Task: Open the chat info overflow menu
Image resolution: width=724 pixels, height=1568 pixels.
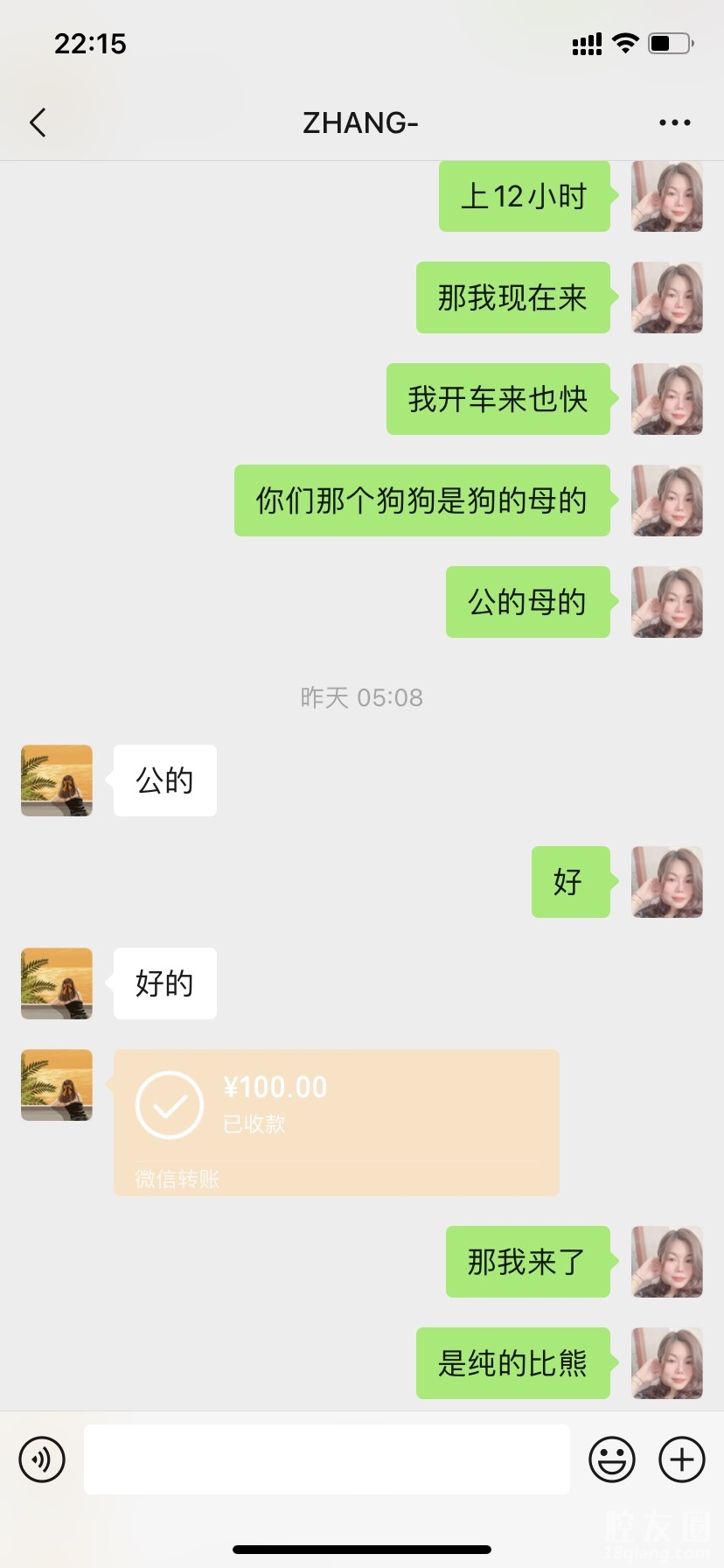Action: pyautogui.click(x=674, y=123)
